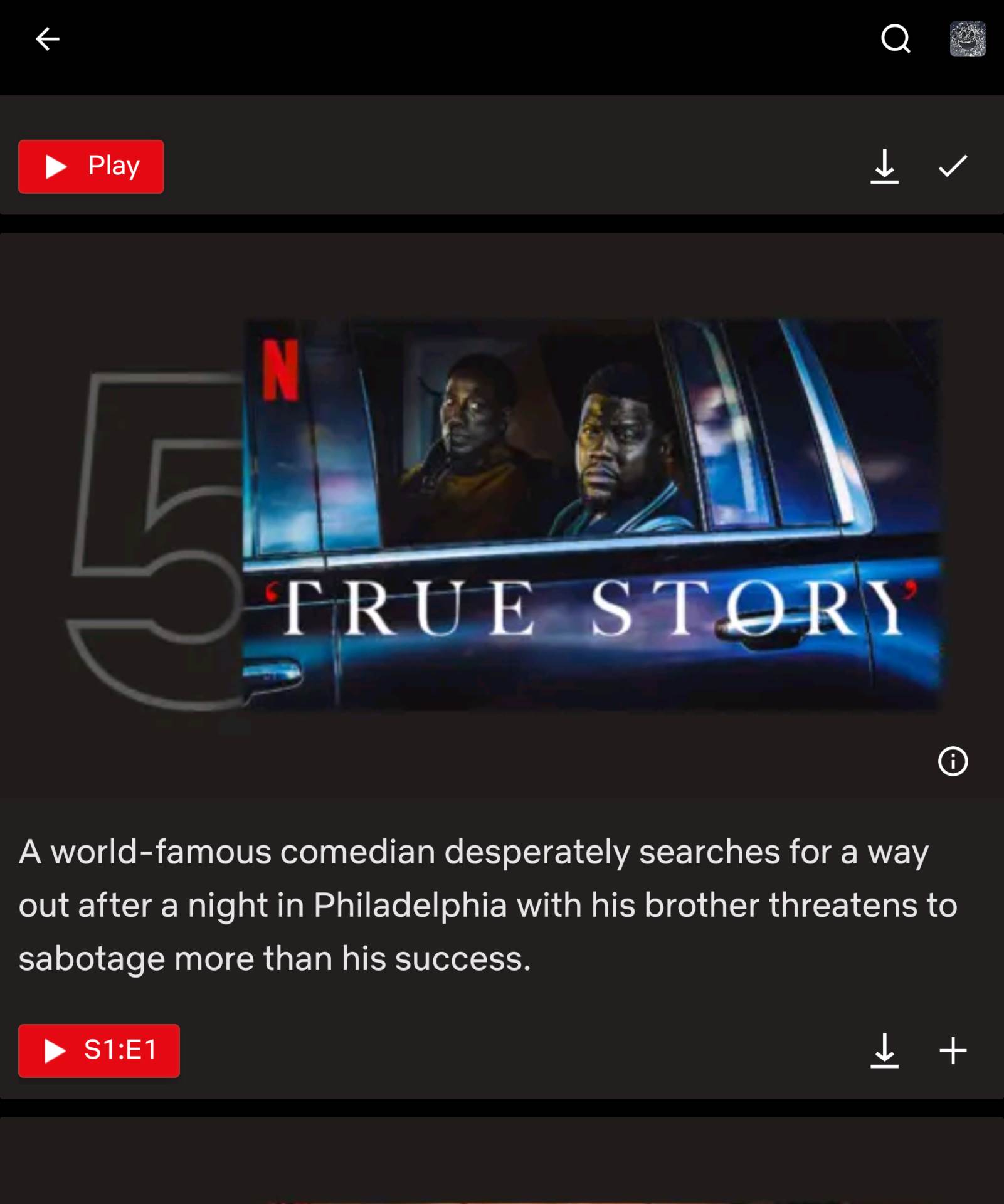Remove from My List via the checkmark
The image size is (1004, 1204).
953,166
